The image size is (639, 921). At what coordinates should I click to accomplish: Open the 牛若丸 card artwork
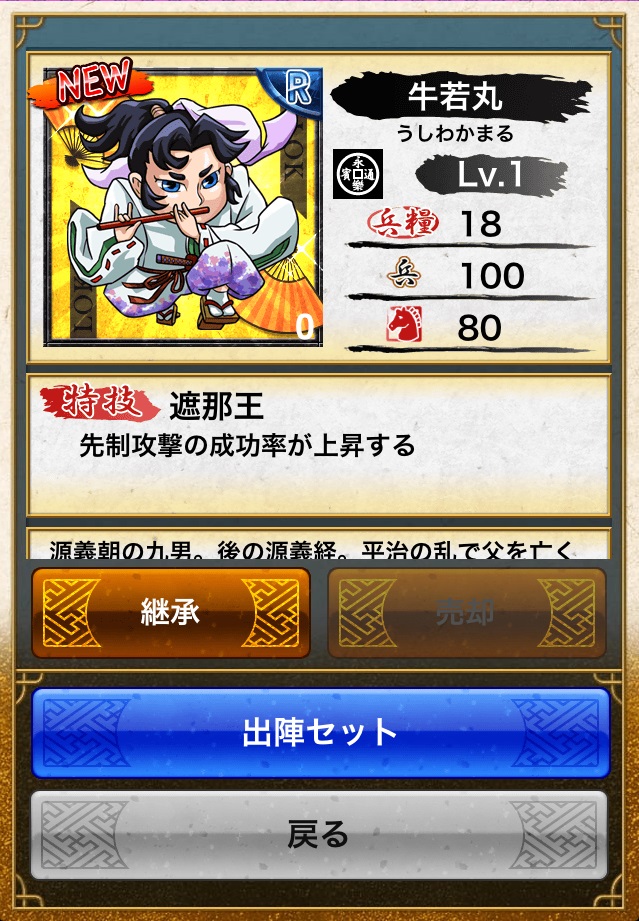pyautogui.click(x=182, y=208)
